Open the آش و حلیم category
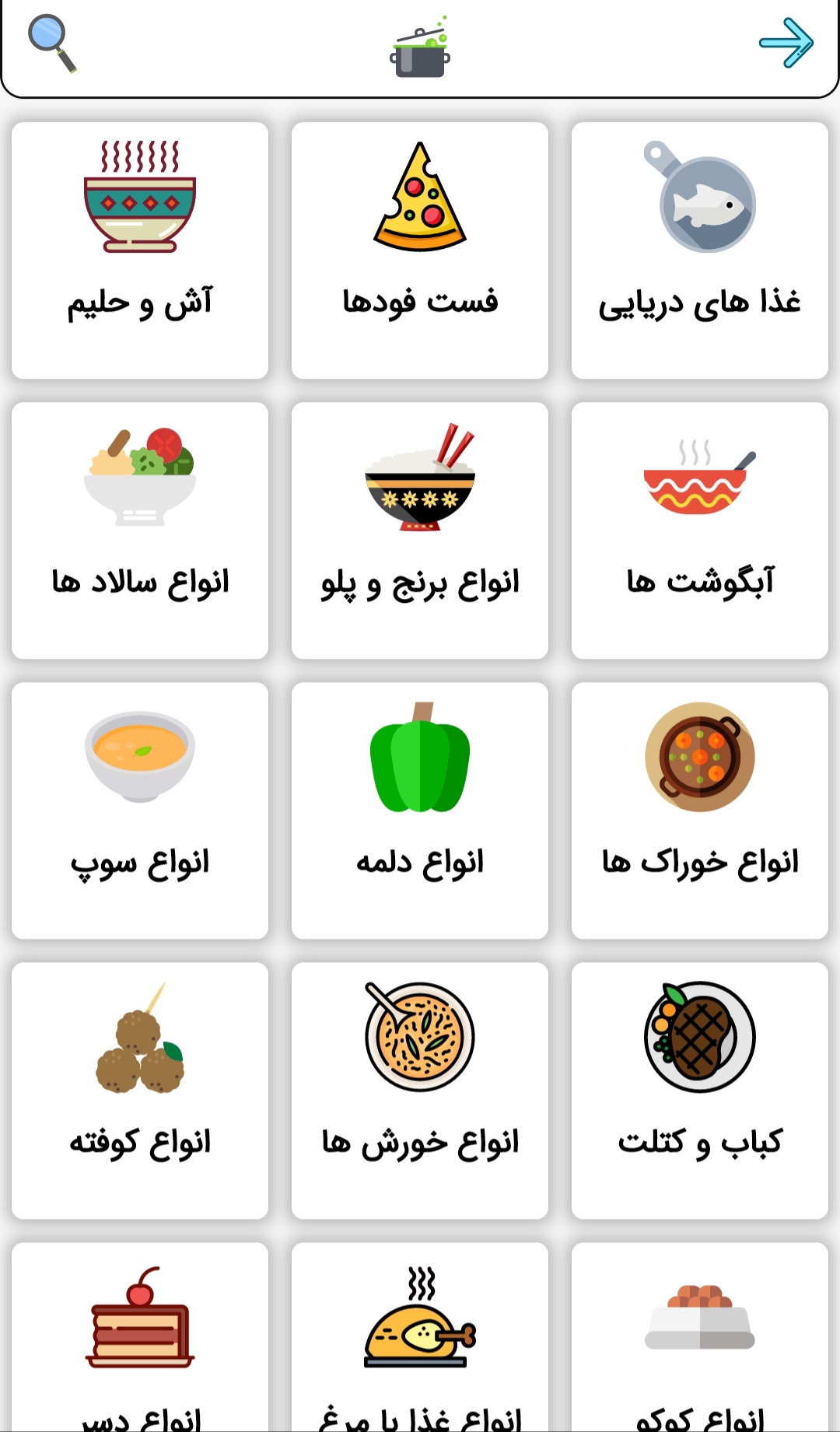This screenshot has height=1432, width=840. 140,250
